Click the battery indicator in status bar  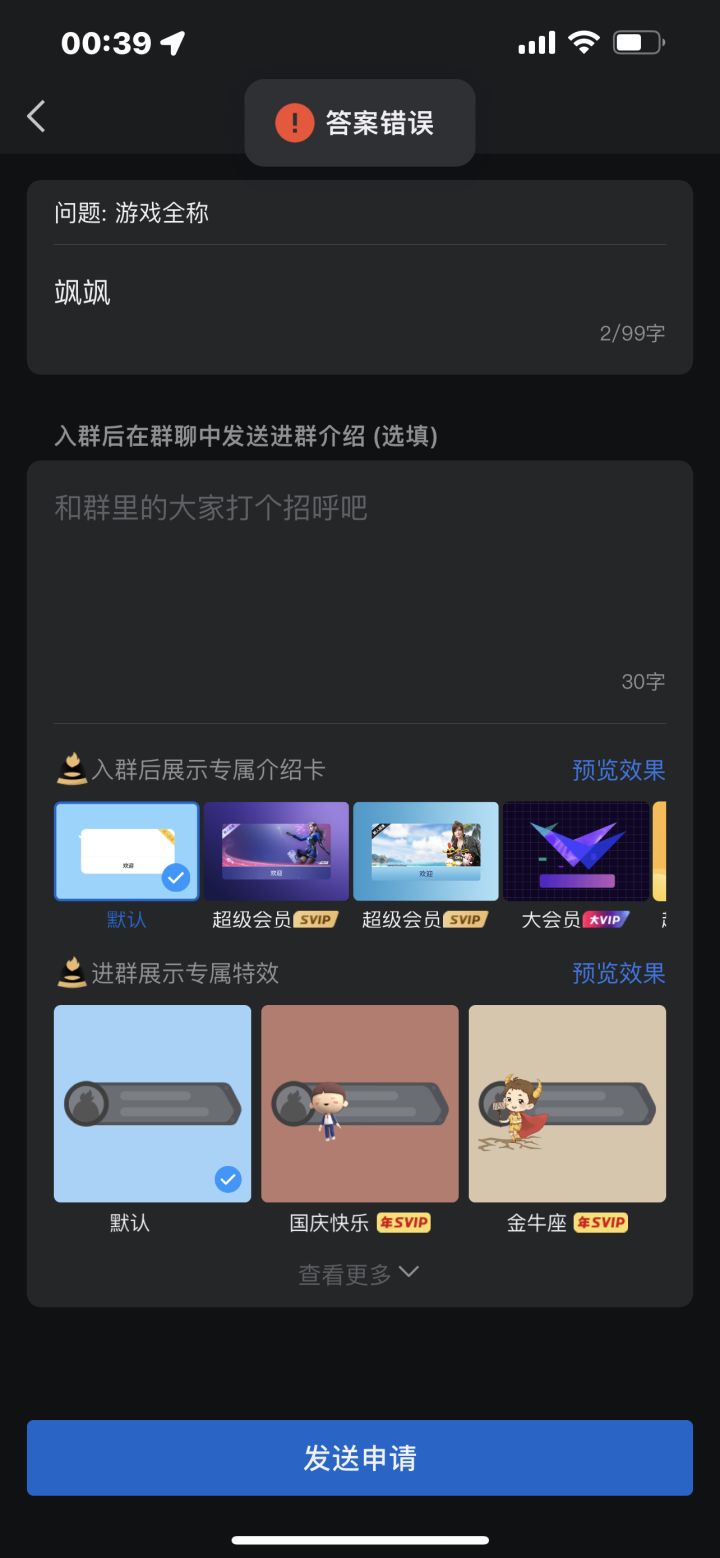point(638,41)
